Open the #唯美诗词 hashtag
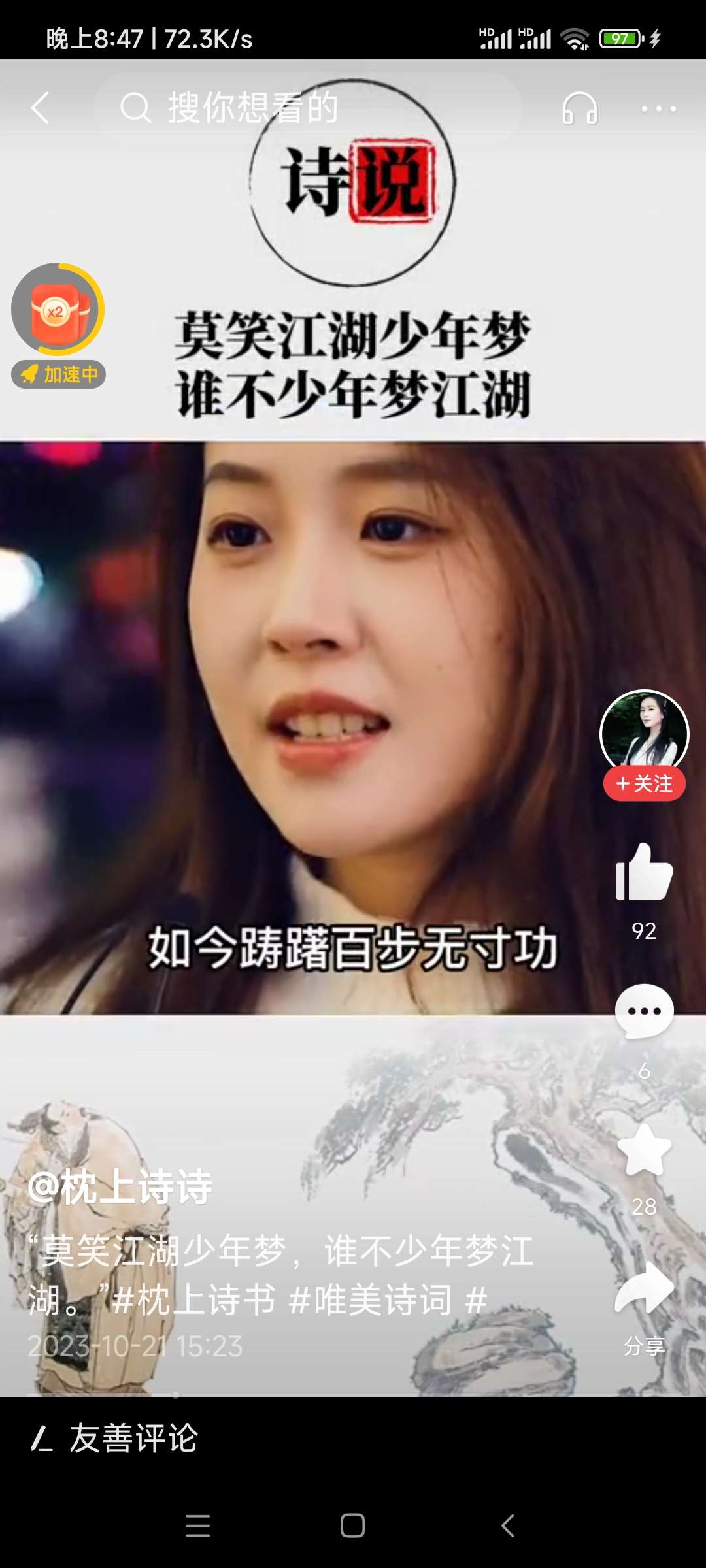 point(370,1299)
